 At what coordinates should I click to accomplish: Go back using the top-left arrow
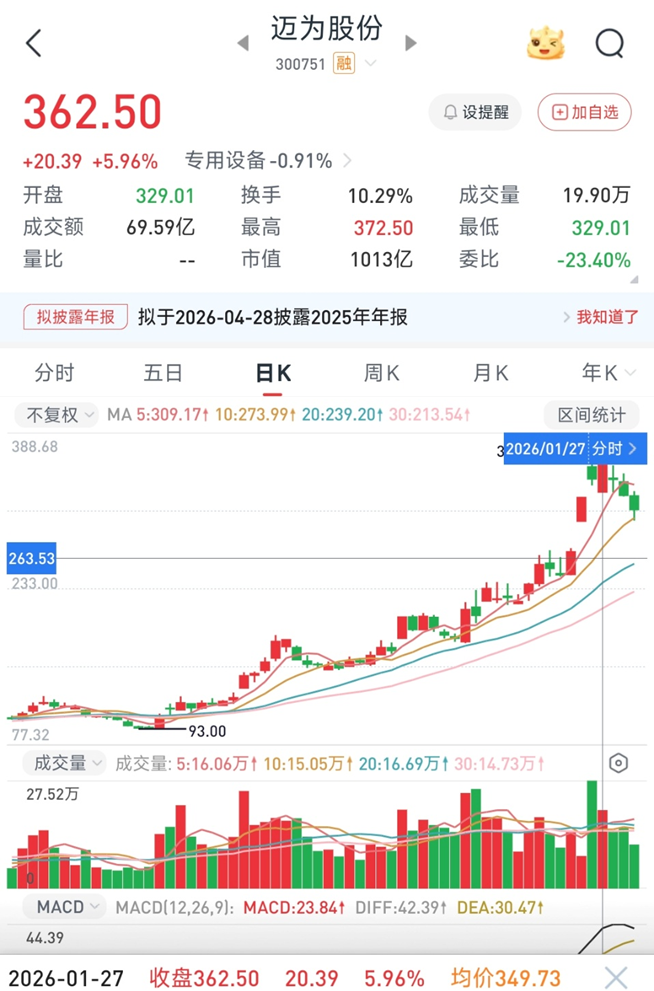tap(33, 43)
